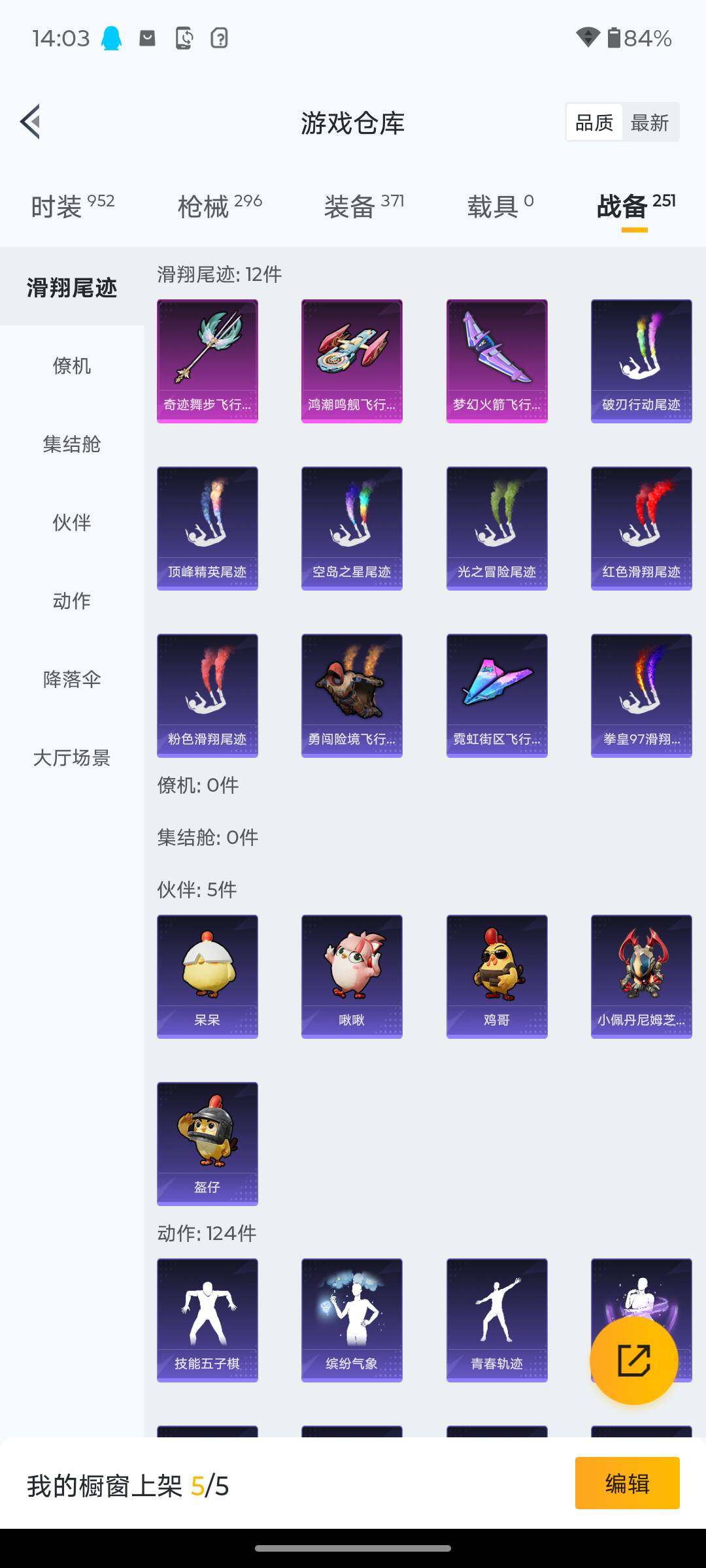
Task: Sort items by 品质
Action: point(594,122)
